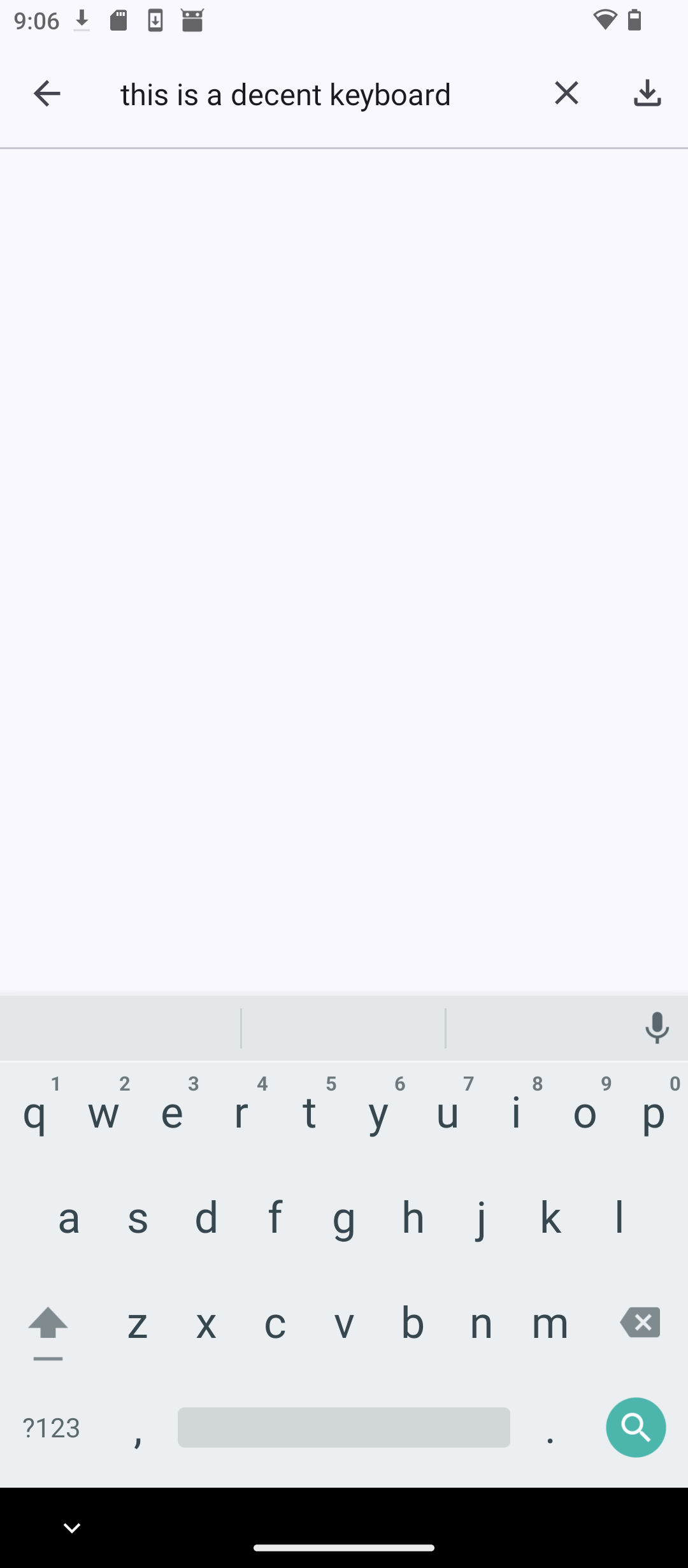Tap the download icon in the top bar

647,93
